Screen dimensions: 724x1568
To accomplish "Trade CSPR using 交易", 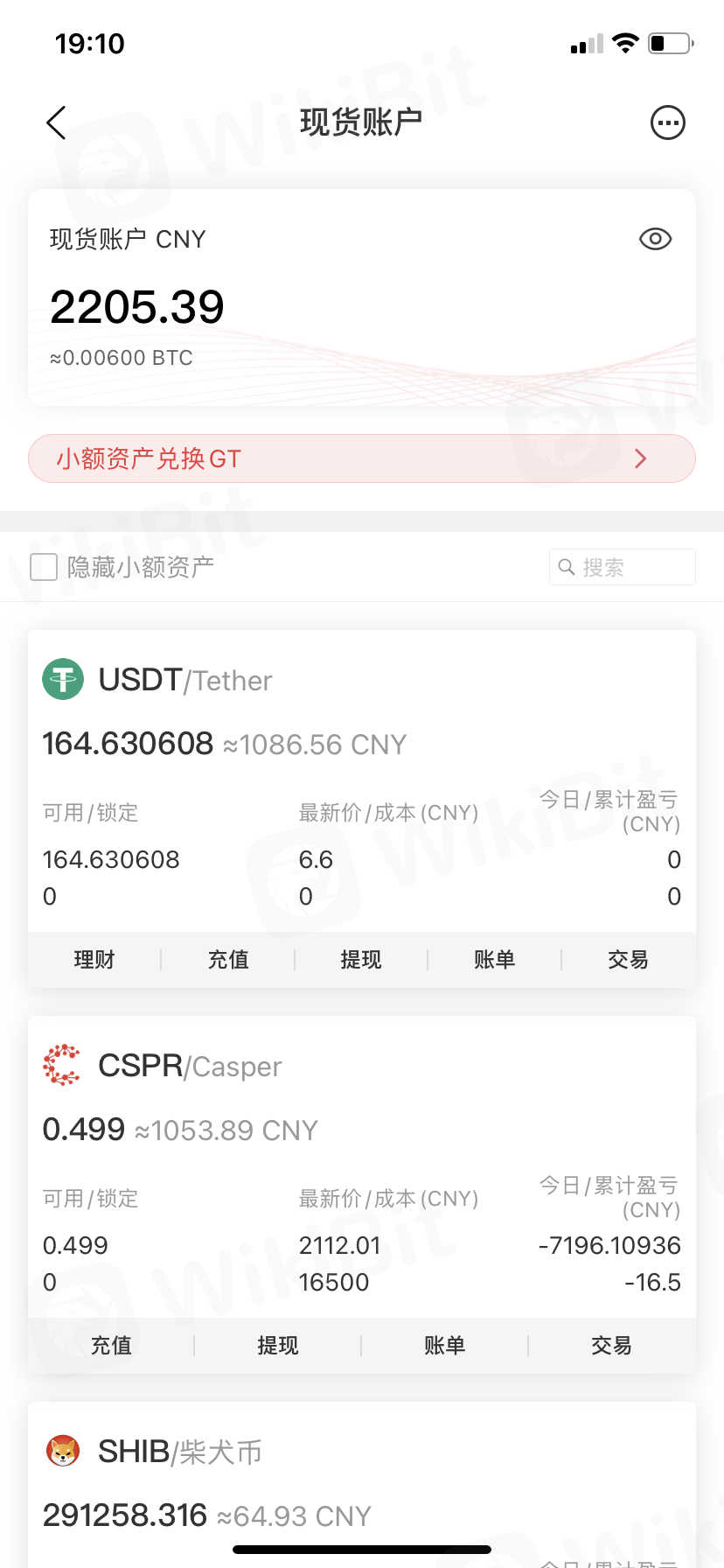I will point(611,1346).
